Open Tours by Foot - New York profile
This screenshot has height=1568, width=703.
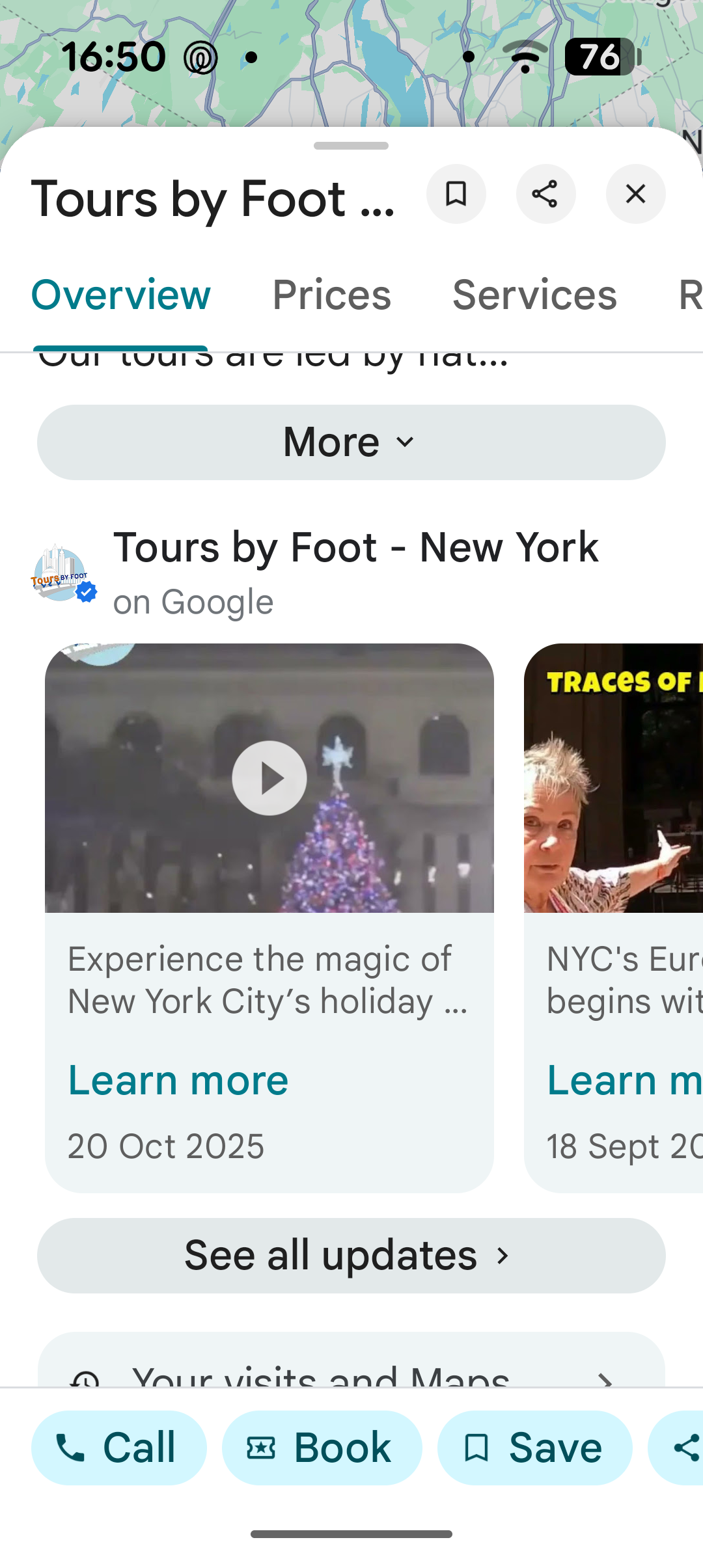point(355,548)
